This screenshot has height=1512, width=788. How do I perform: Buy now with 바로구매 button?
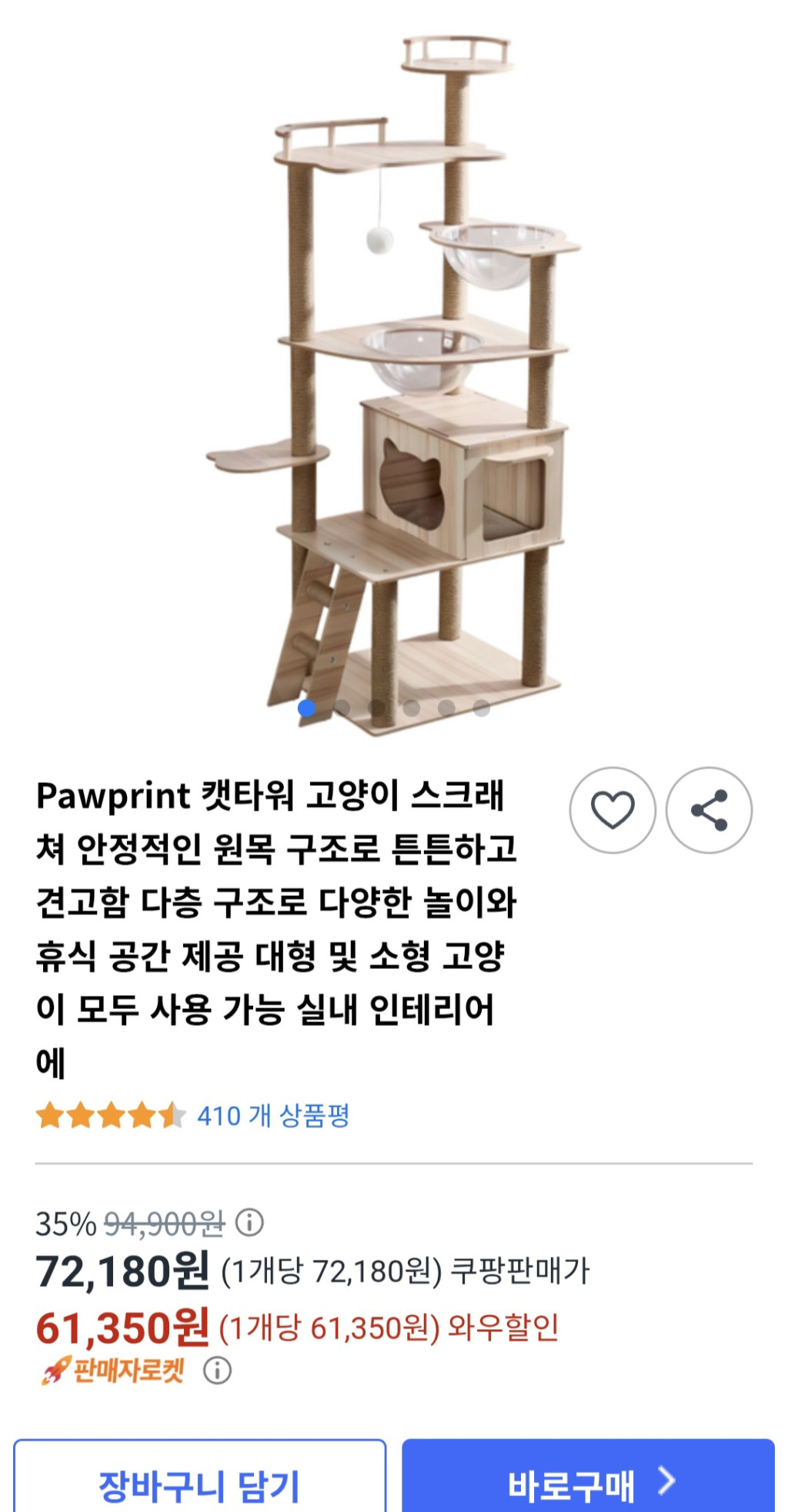point(588,1480)
